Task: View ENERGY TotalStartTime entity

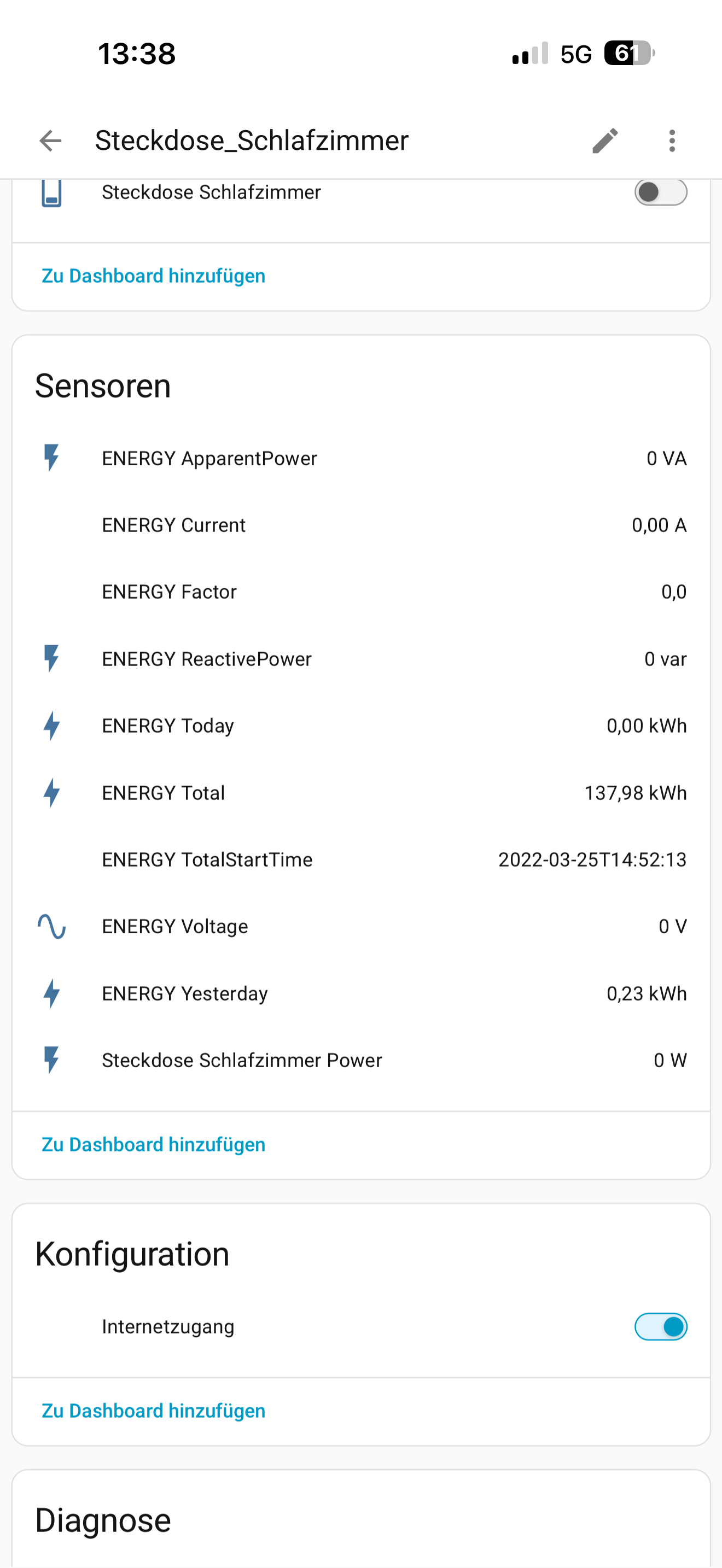Action: (362, 860)
